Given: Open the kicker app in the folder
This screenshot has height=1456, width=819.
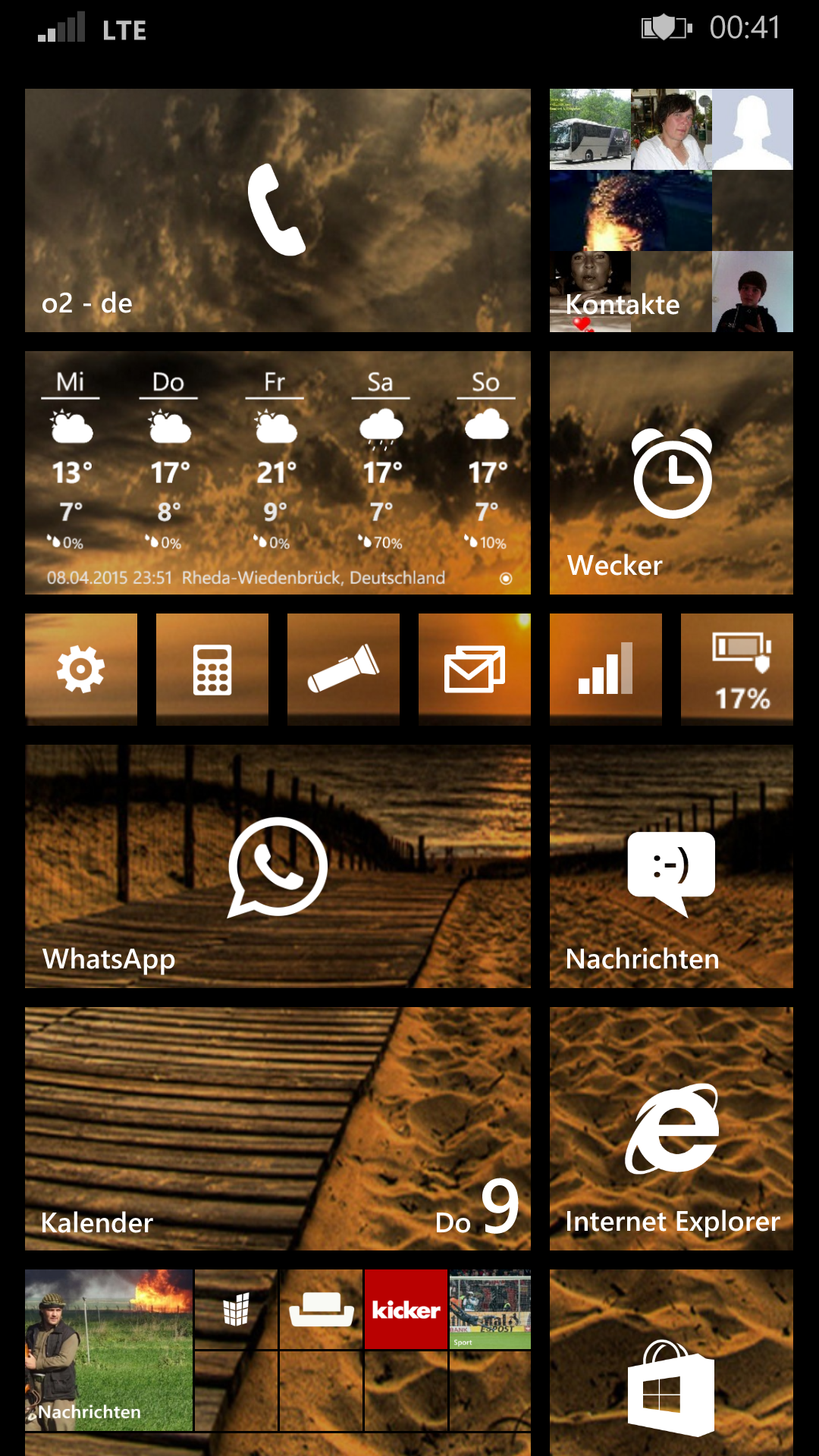Looking at the screenshot, I should (x=406, y=1310).
